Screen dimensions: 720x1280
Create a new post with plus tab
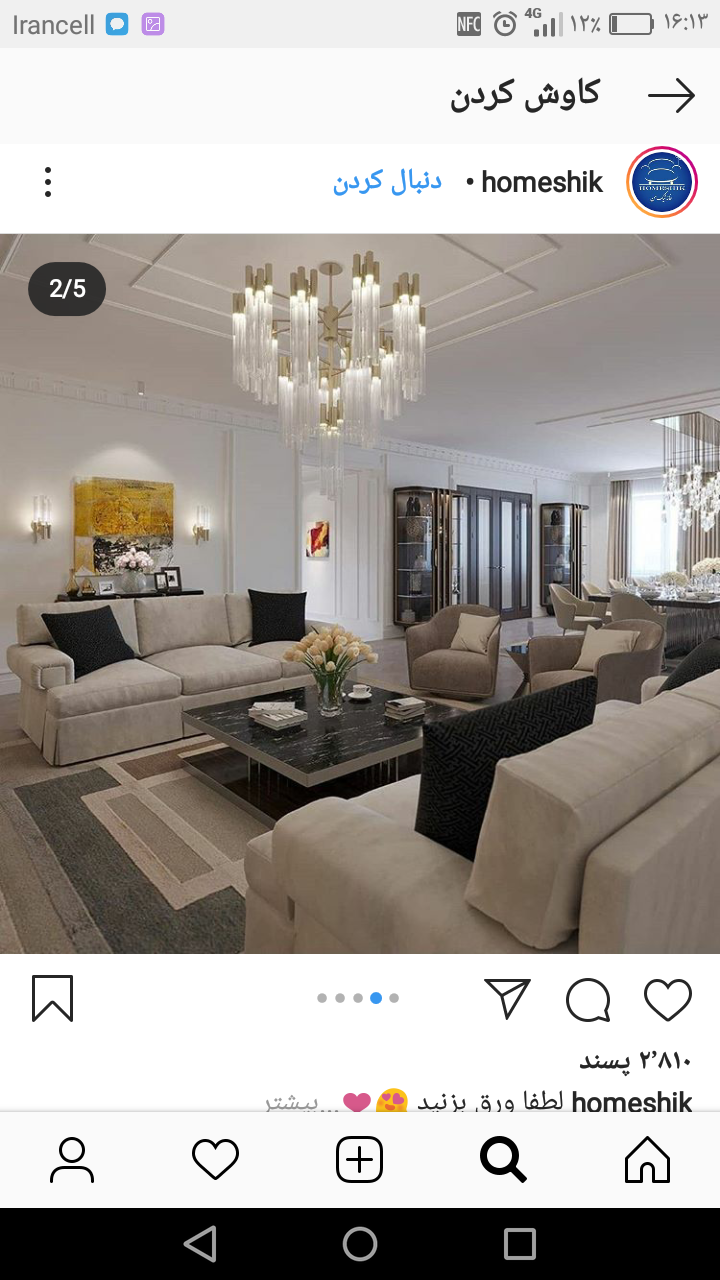(x=360, y=1160)
